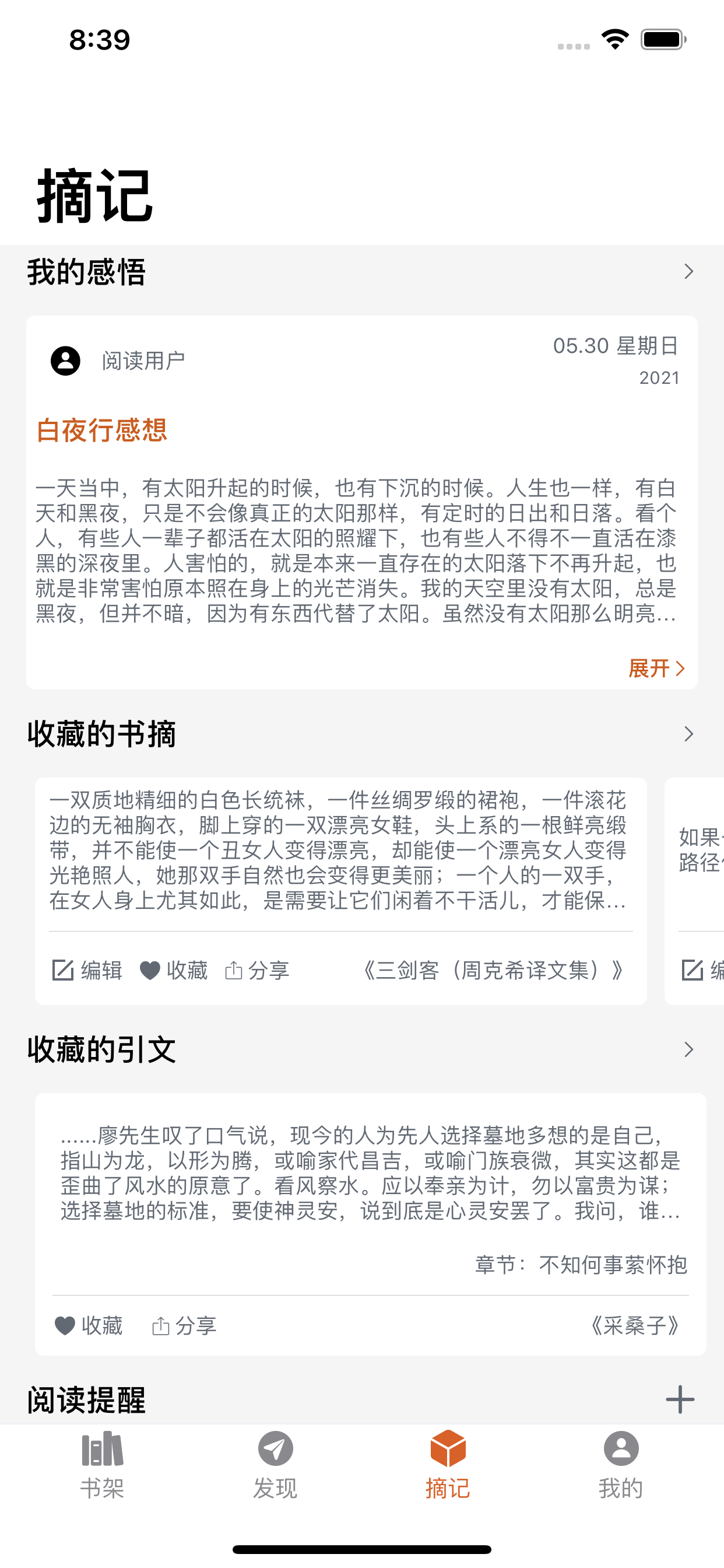Image resolution: width=724 pixels, height=1568 pixels.
Task: Go to the 我的 tab
Action: (x=621, y=1465)
